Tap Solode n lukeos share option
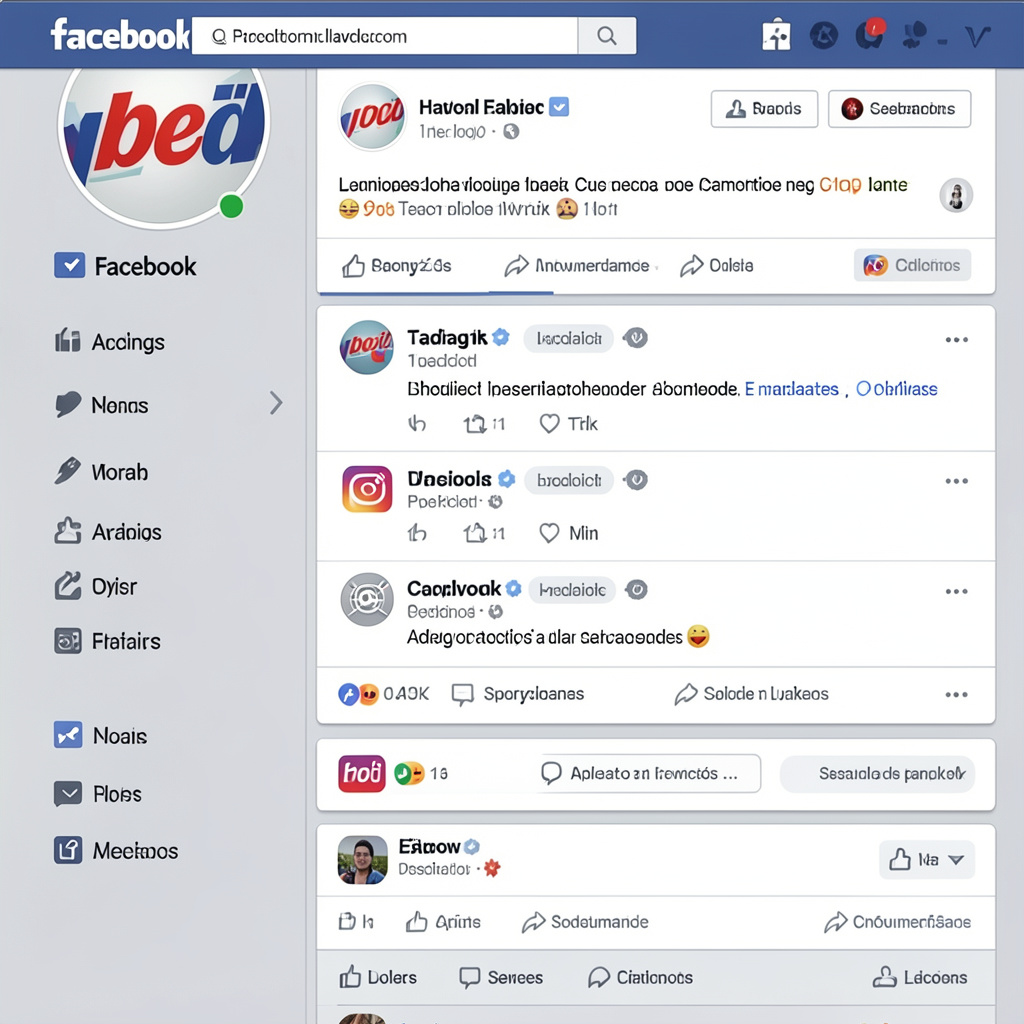 752,694
